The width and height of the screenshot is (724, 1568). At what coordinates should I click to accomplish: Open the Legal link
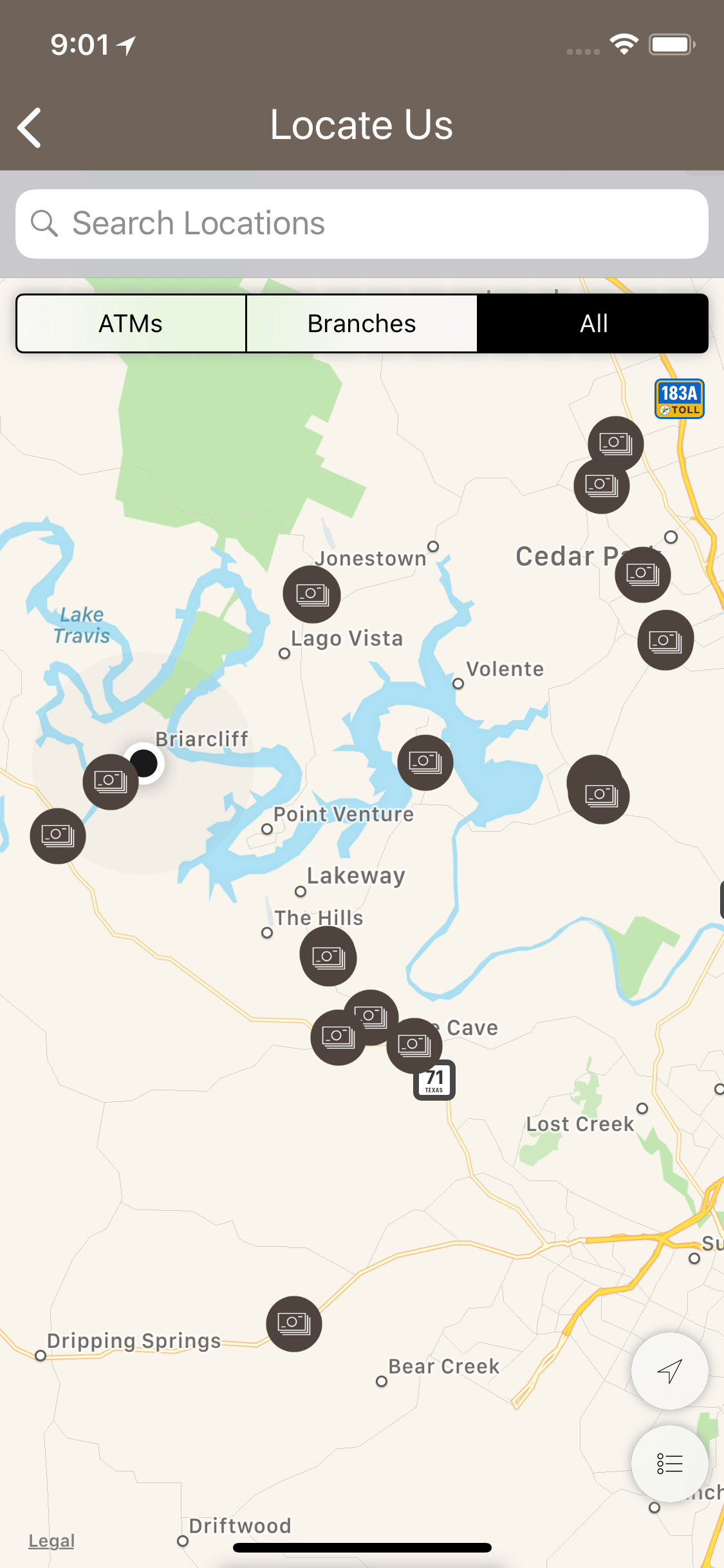[51, 1541]
